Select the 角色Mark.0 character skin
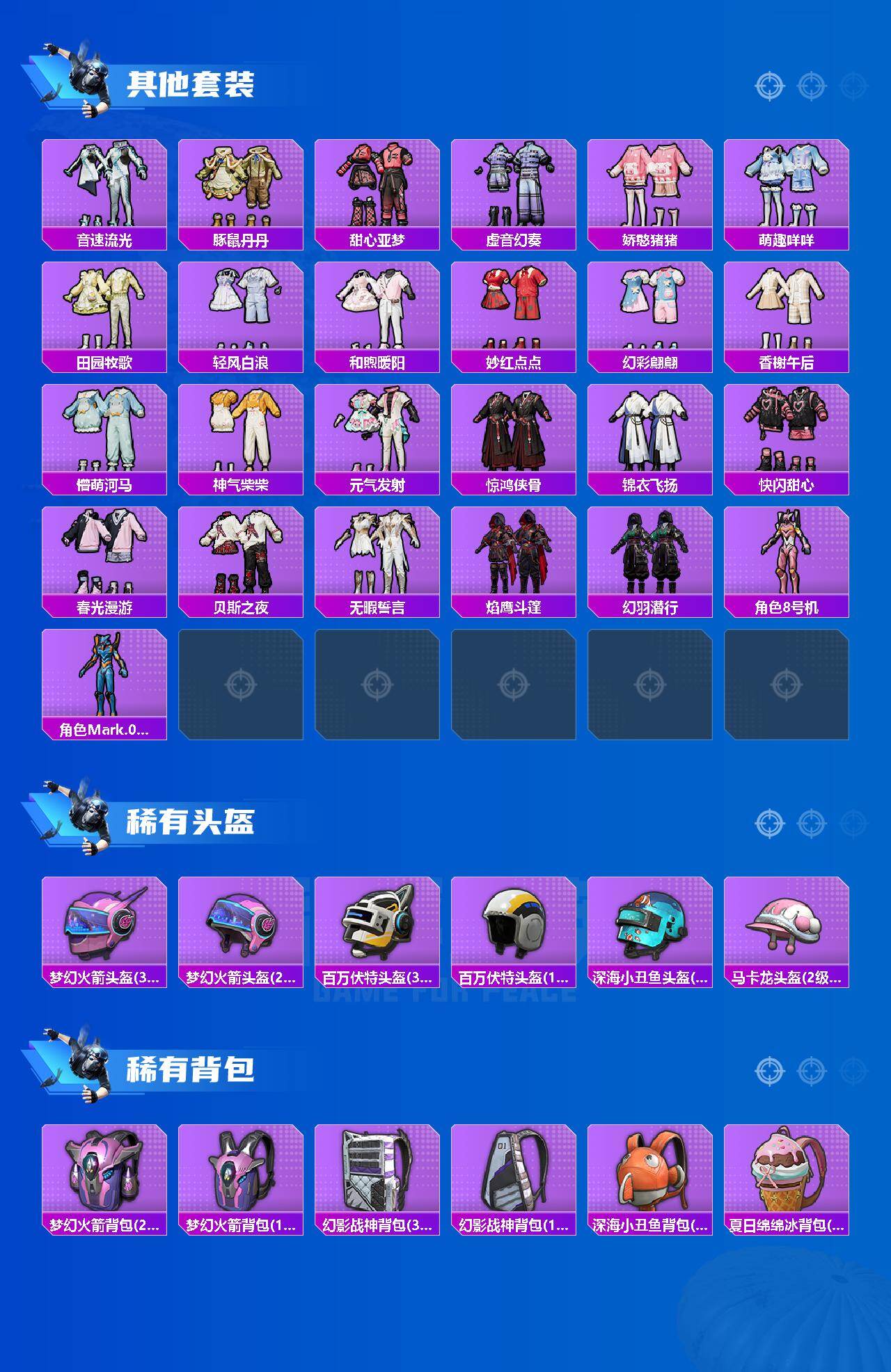891x1372 pixels. pos(103,678)
